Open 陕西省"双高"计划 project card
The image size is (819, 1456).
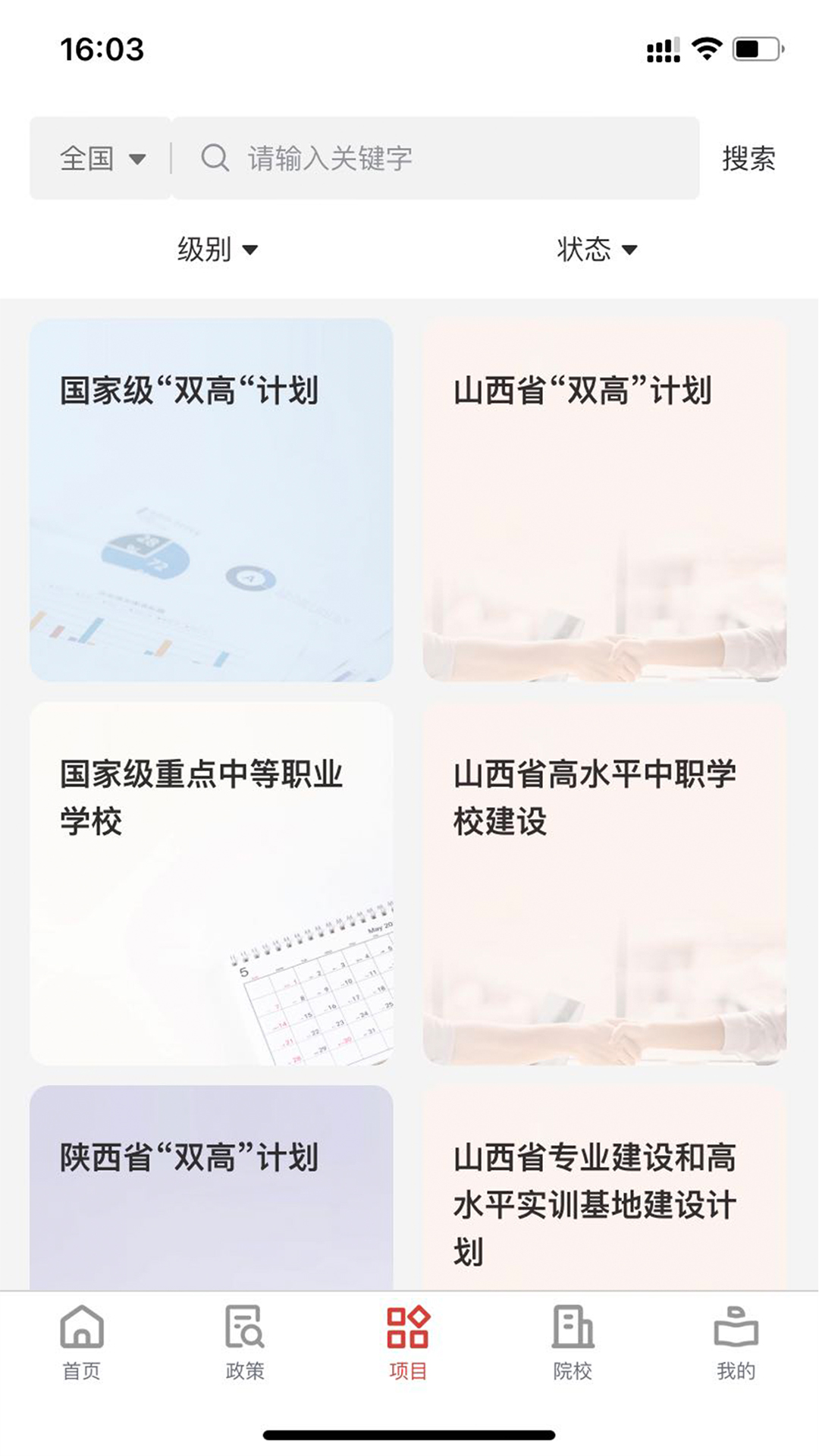pyautogui.click(x=212, y=1175)
